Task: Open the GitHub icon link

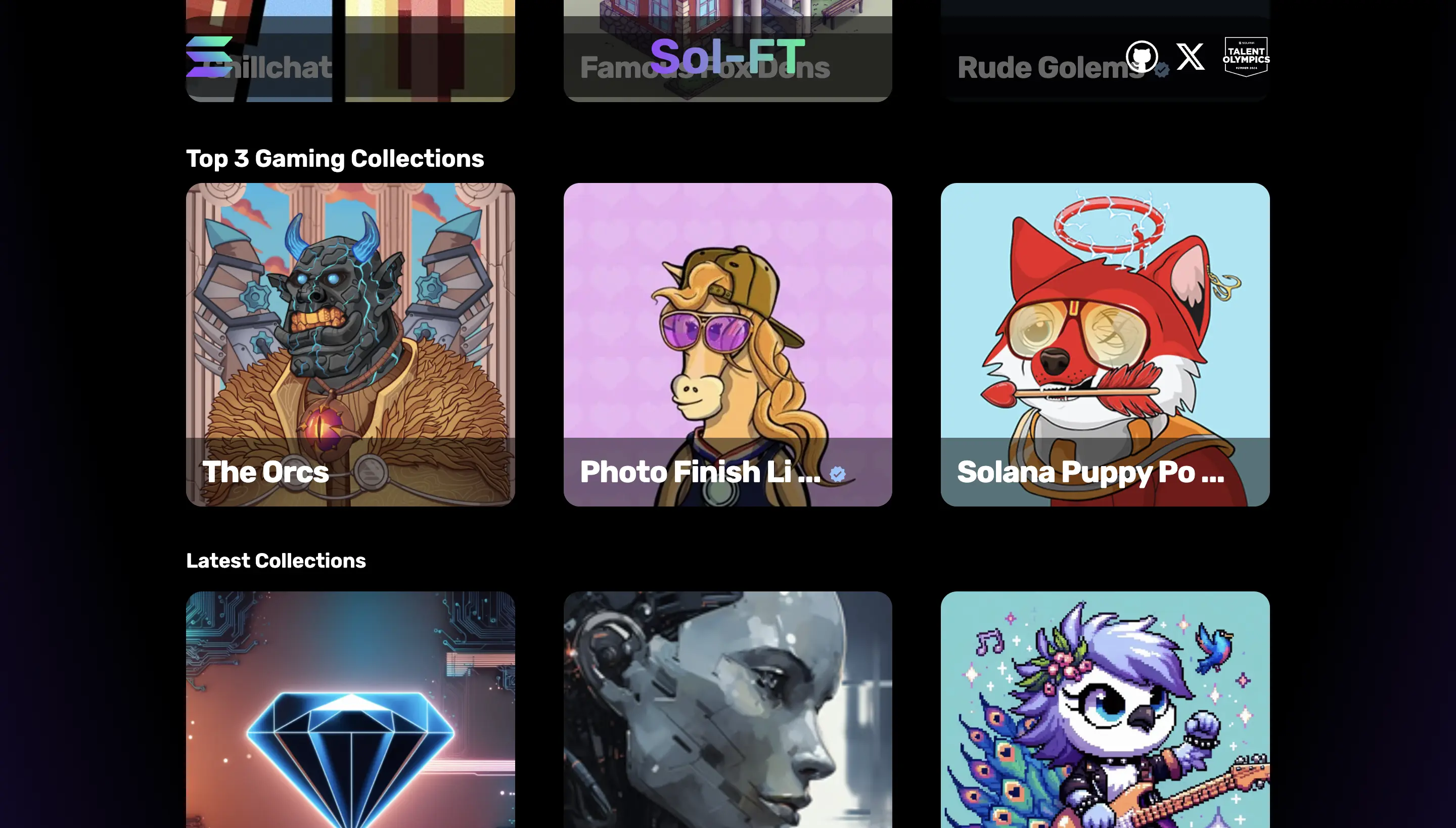Action: 1142,56
